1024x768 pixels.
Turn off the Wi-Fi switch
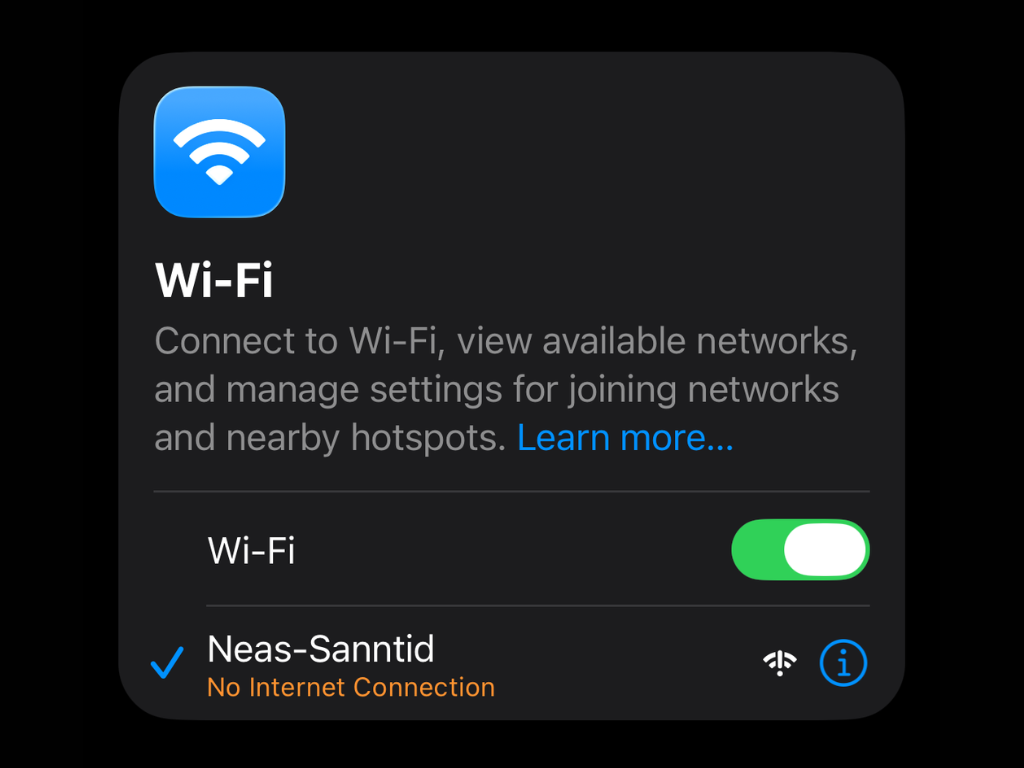click(x=800, y=550)
